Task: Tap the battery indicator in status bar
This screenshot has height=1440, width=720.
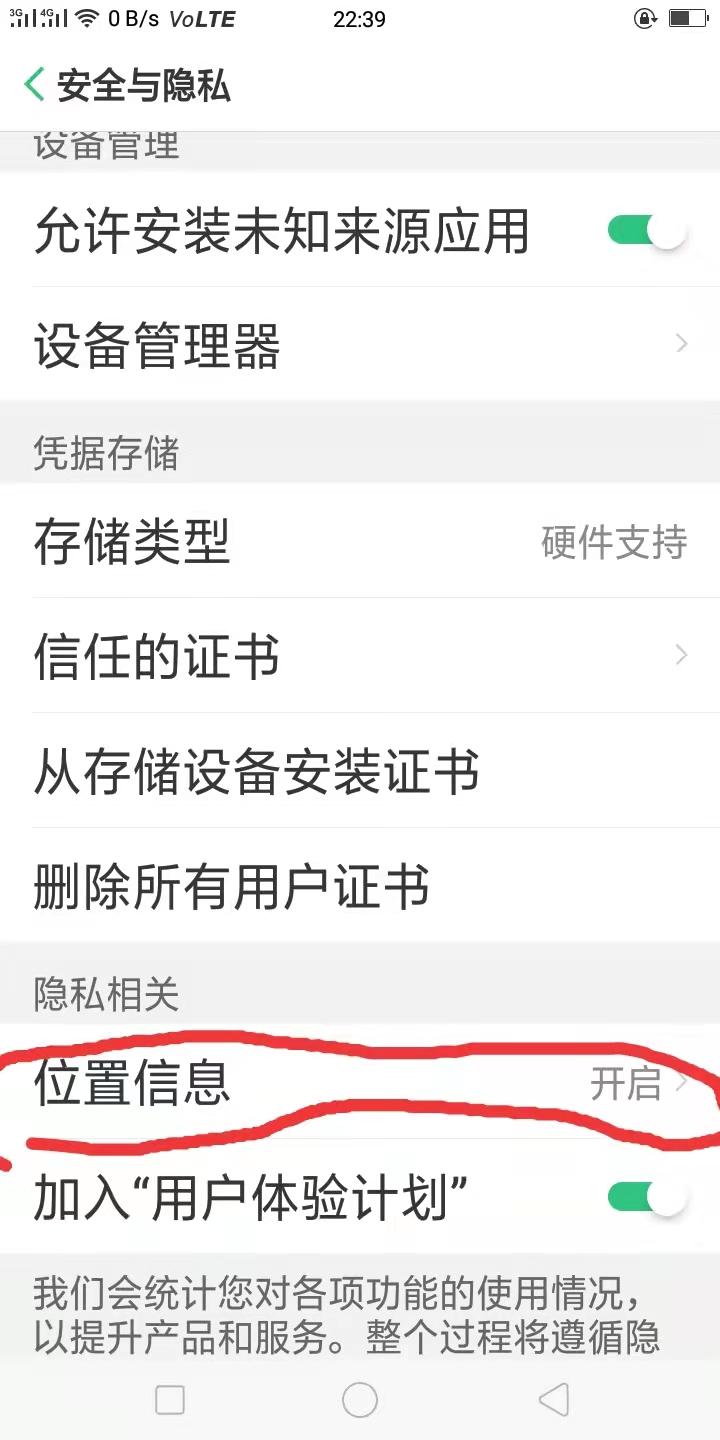Action: 686,17
